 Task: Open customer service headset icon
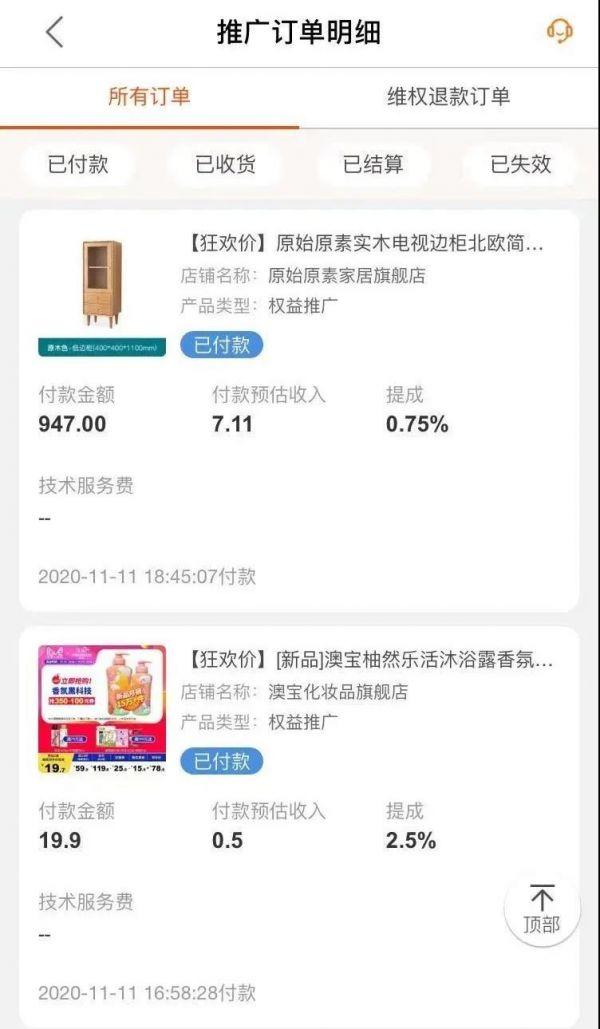(560, 32)
